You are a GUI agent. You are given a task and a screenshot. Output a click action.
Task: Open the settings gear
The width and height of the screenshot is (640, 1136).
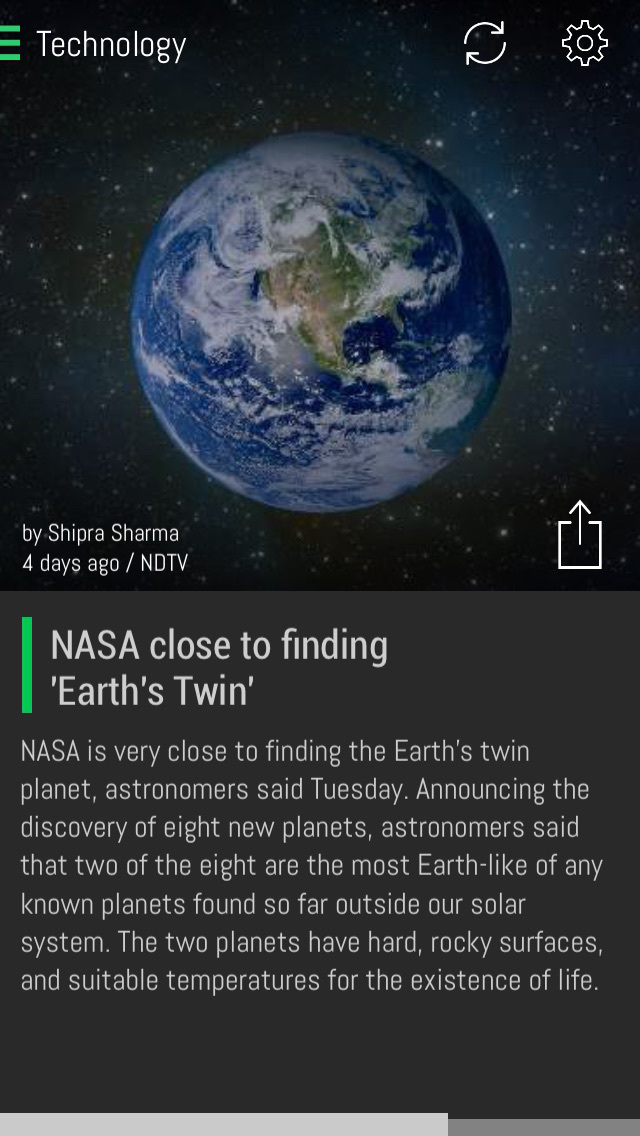584,43
